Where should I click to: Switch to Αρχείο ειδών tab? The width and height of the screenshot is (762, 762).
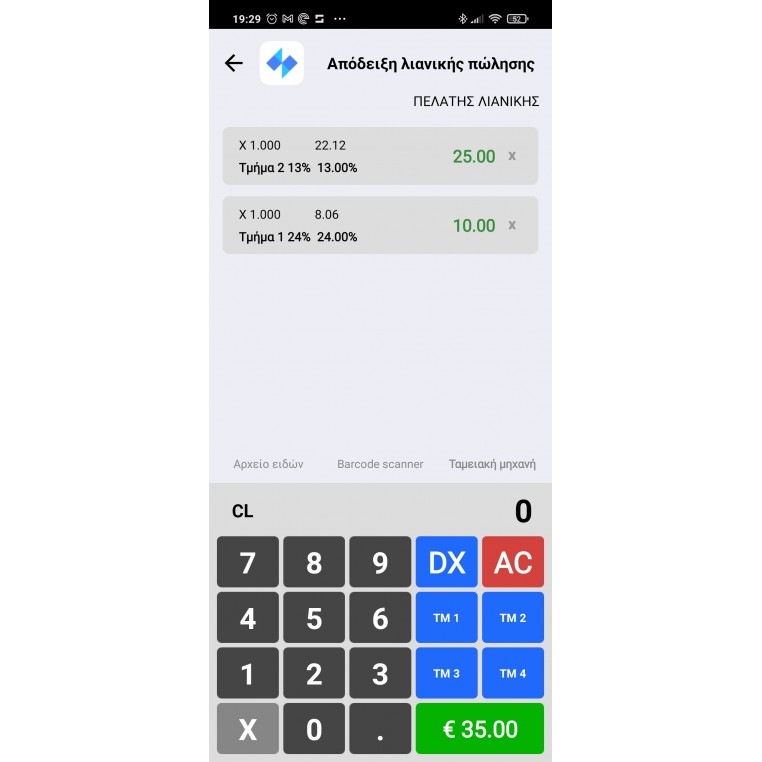[268, 464]
